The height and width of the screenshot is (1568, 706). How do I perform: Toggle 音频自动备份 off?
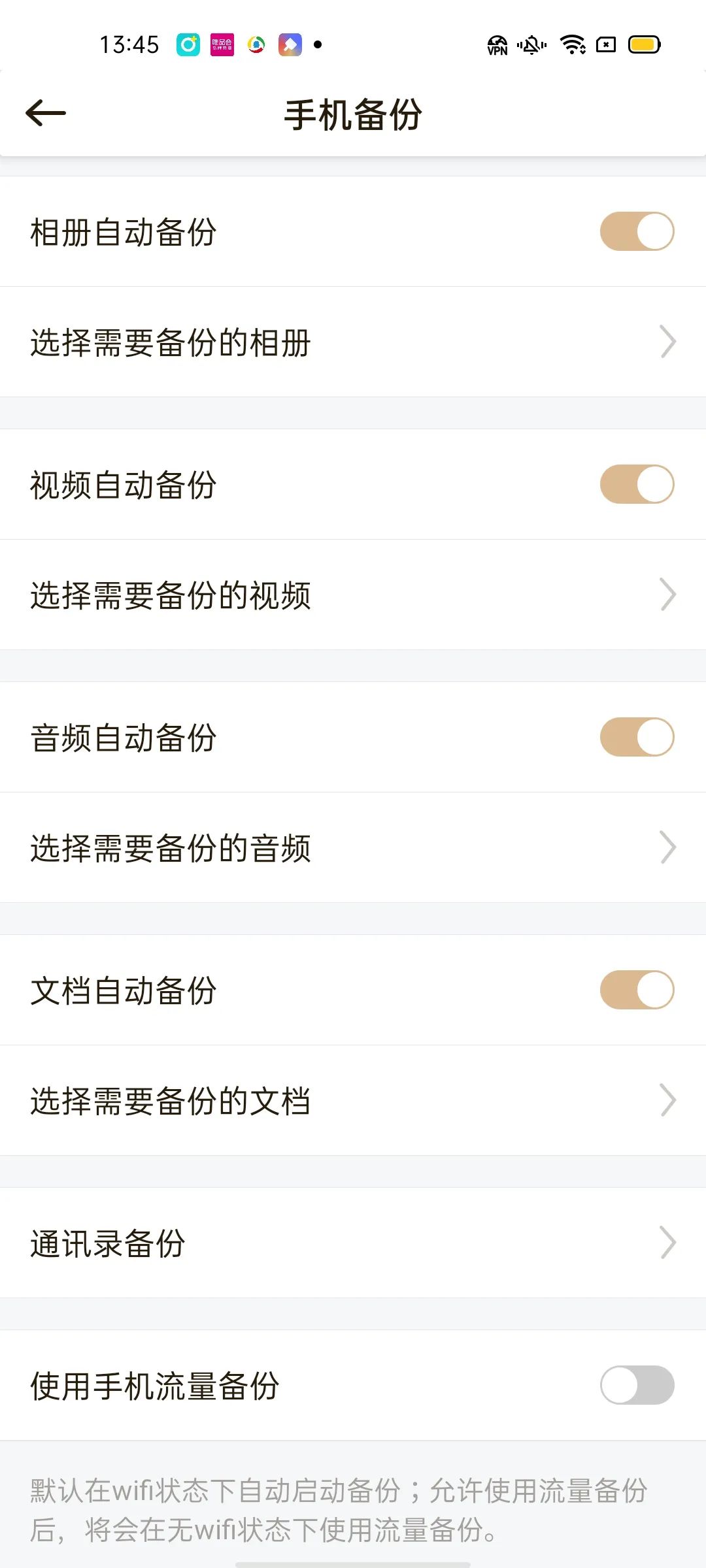(637, 736)
